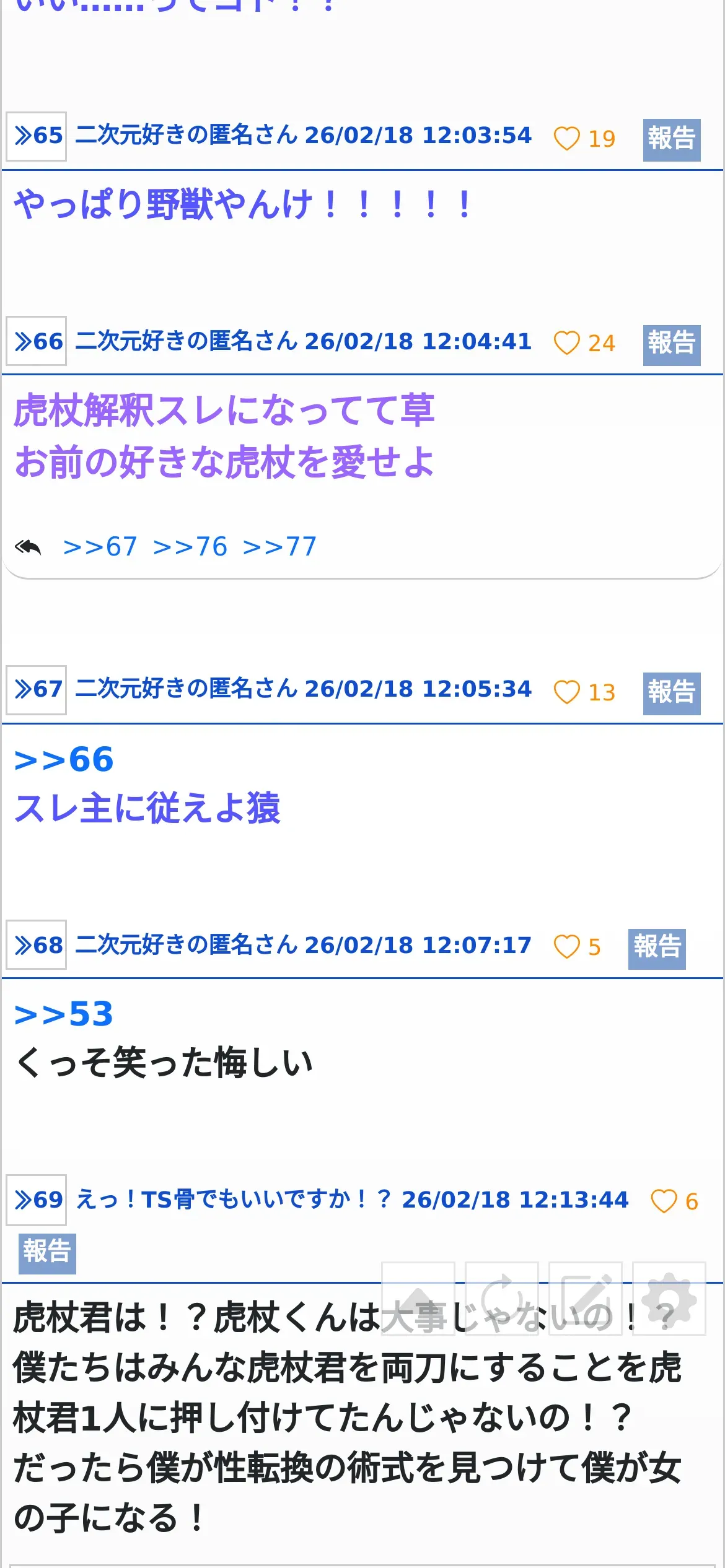Open reply link >>76 under post 66
The image size is (725, 1568).
[x=190, y=547]
